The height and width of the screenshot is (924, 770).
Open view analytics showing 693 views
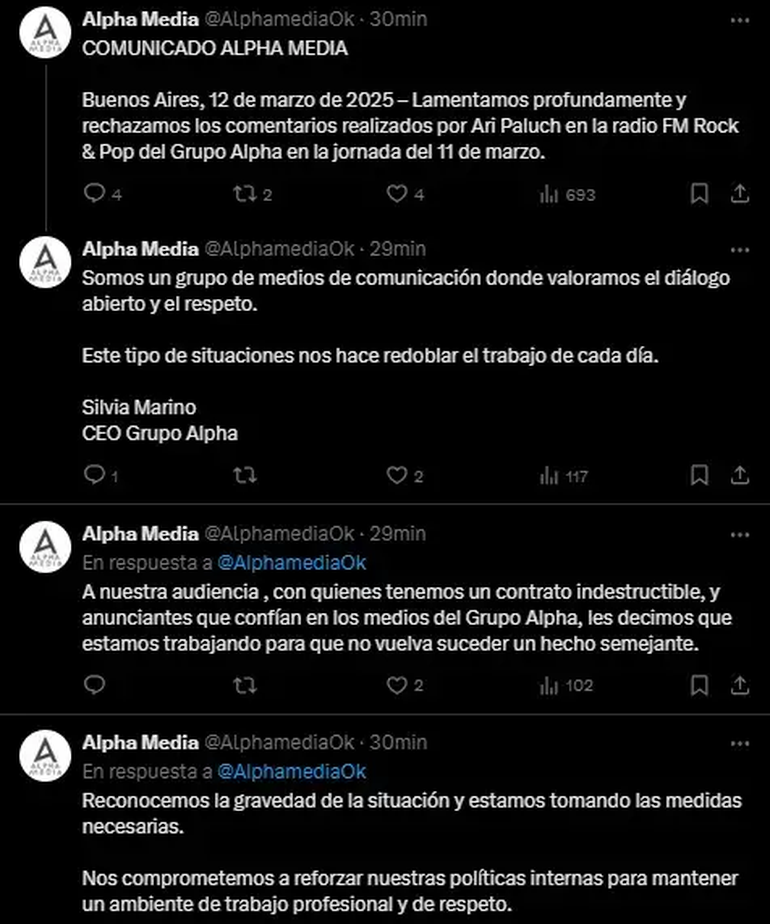[551, 195]
